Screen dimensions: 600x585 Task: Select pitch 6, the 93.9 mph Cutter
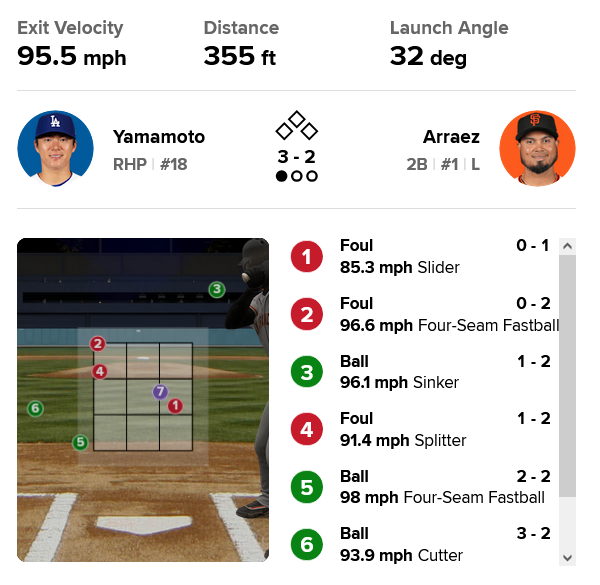coord(421,544)
